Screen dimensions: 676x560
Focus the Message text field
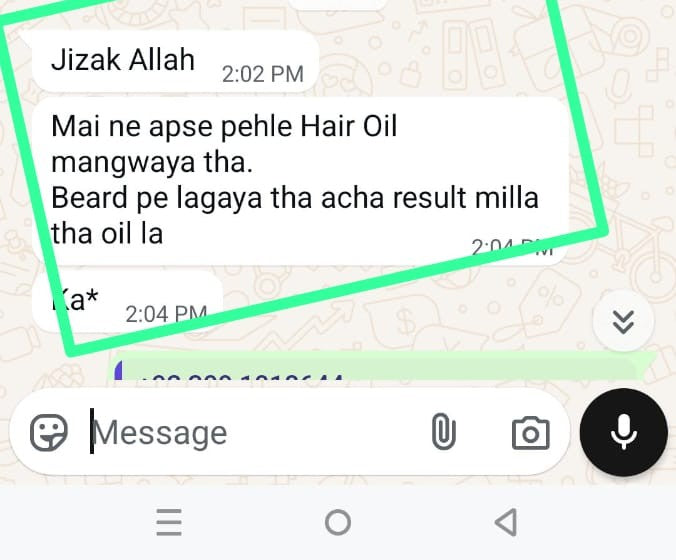(x=250, y=433)
